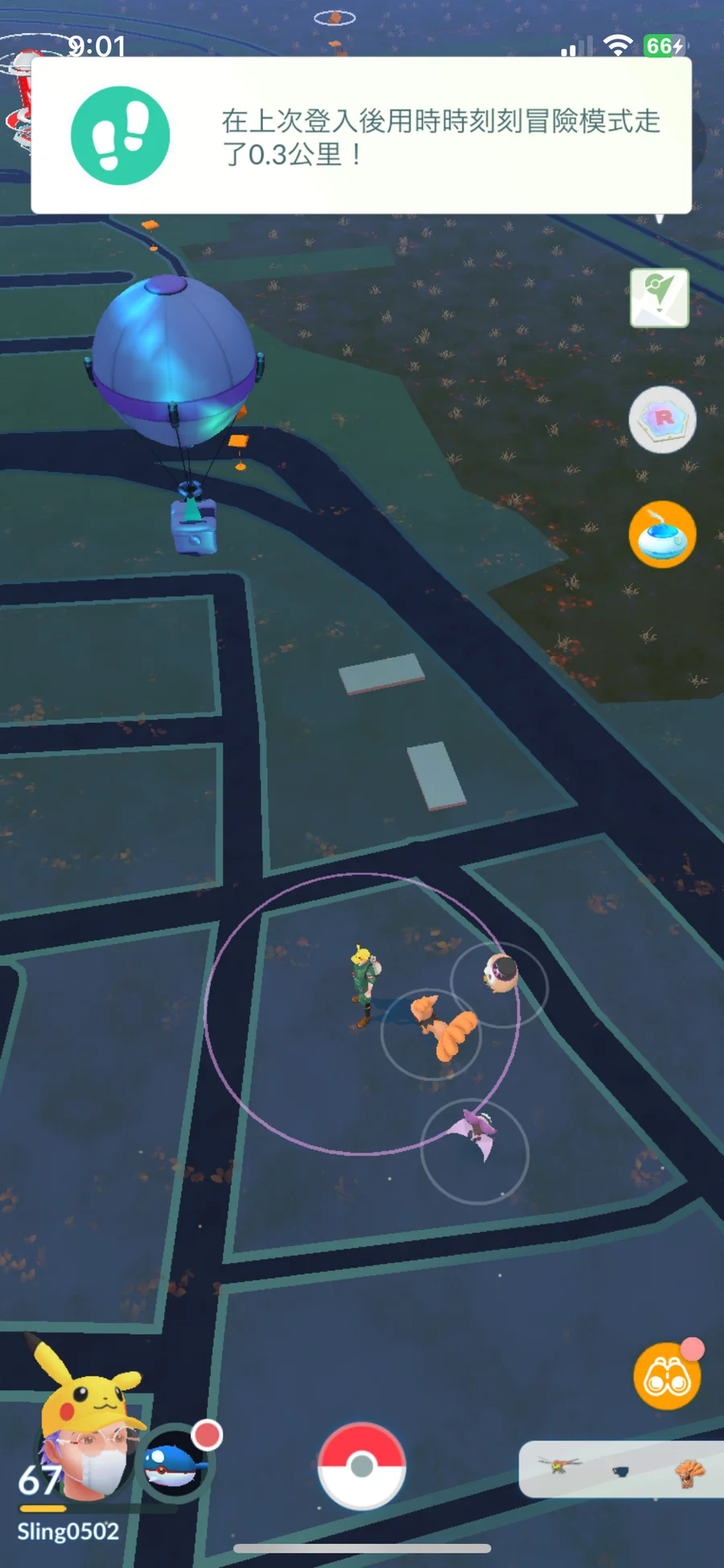This screenshot has height=1568, width=724.
Task: Open the Poké Ball main menu
Action: 362,1465
